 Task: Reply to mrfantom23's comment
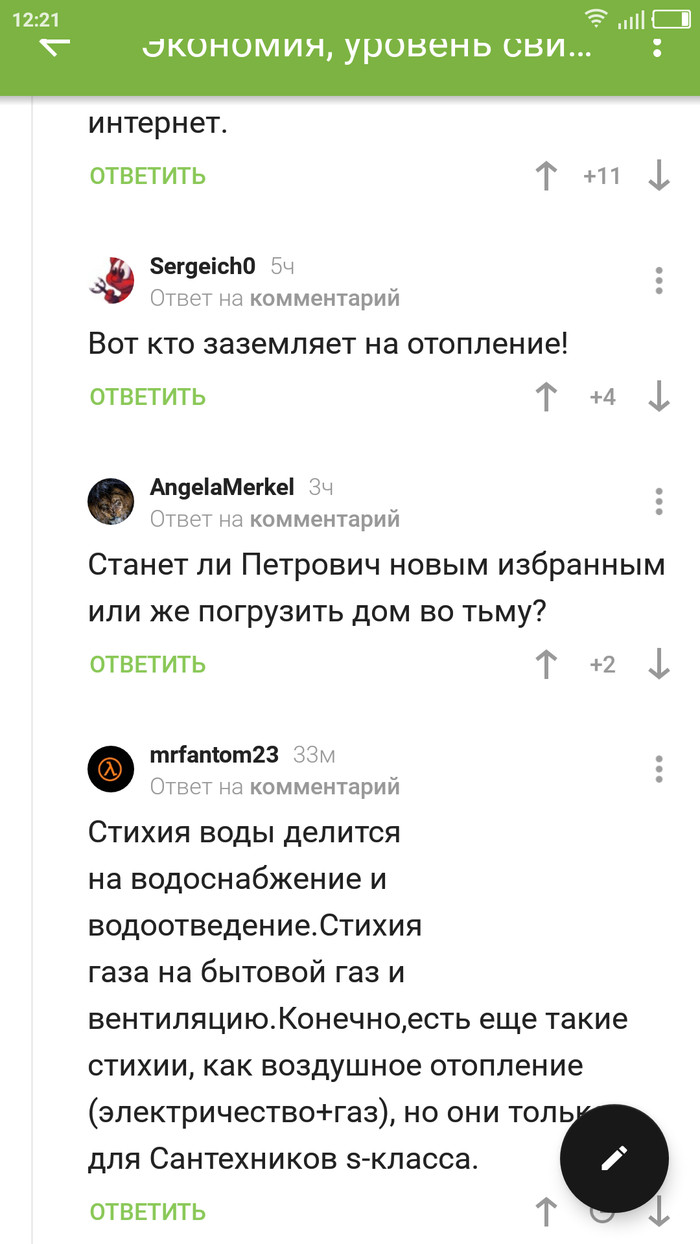pyautogui.click(x=148, y=1212)
